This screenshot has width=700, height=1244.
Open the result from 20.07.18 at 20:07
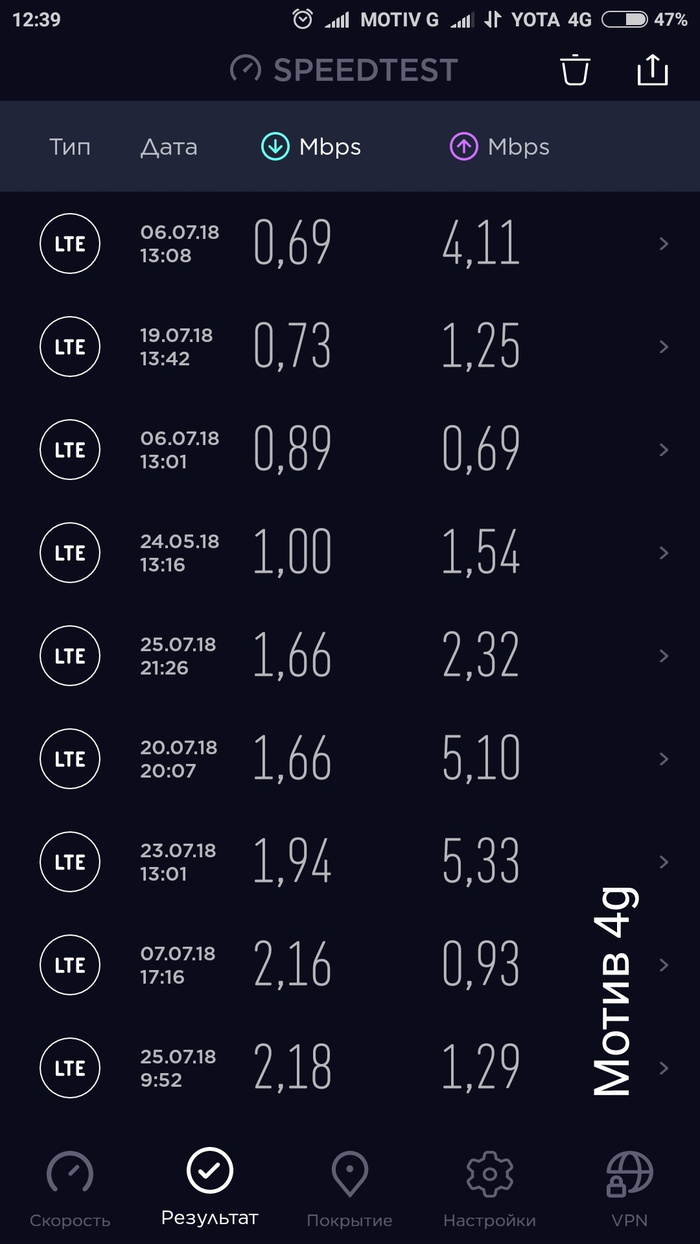pyautogui.click(x=350, y=758)
